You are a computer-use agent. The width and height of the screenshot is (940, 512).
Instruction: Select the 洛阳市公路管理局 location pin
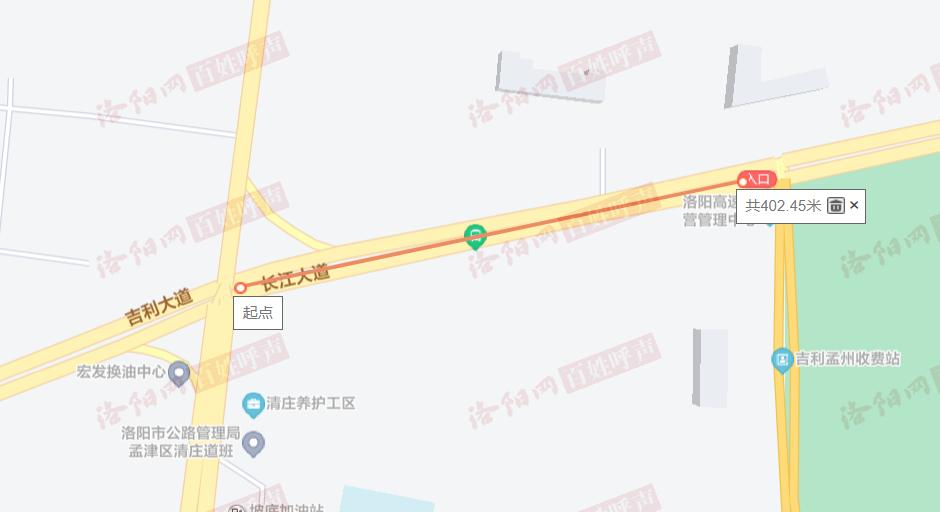(x=253, y=442)
